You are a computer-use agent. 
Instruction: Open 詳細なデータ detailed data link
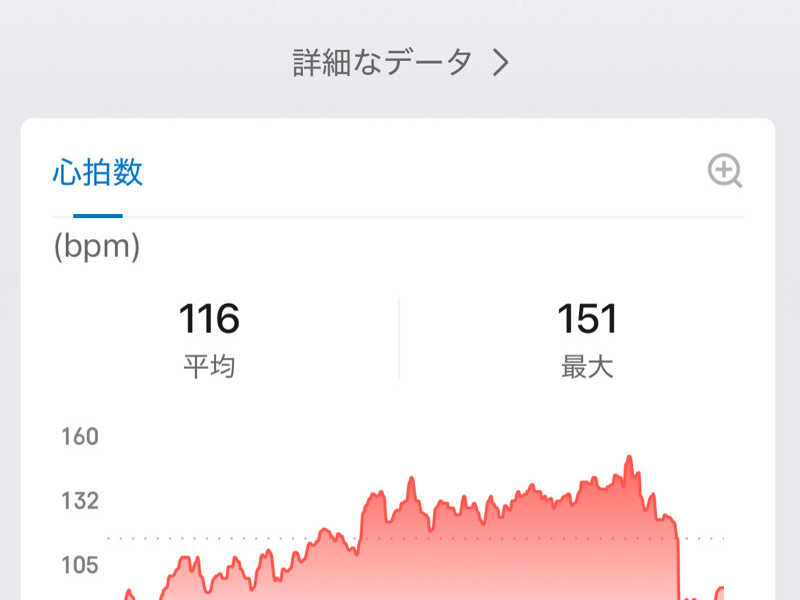[400, 62]
